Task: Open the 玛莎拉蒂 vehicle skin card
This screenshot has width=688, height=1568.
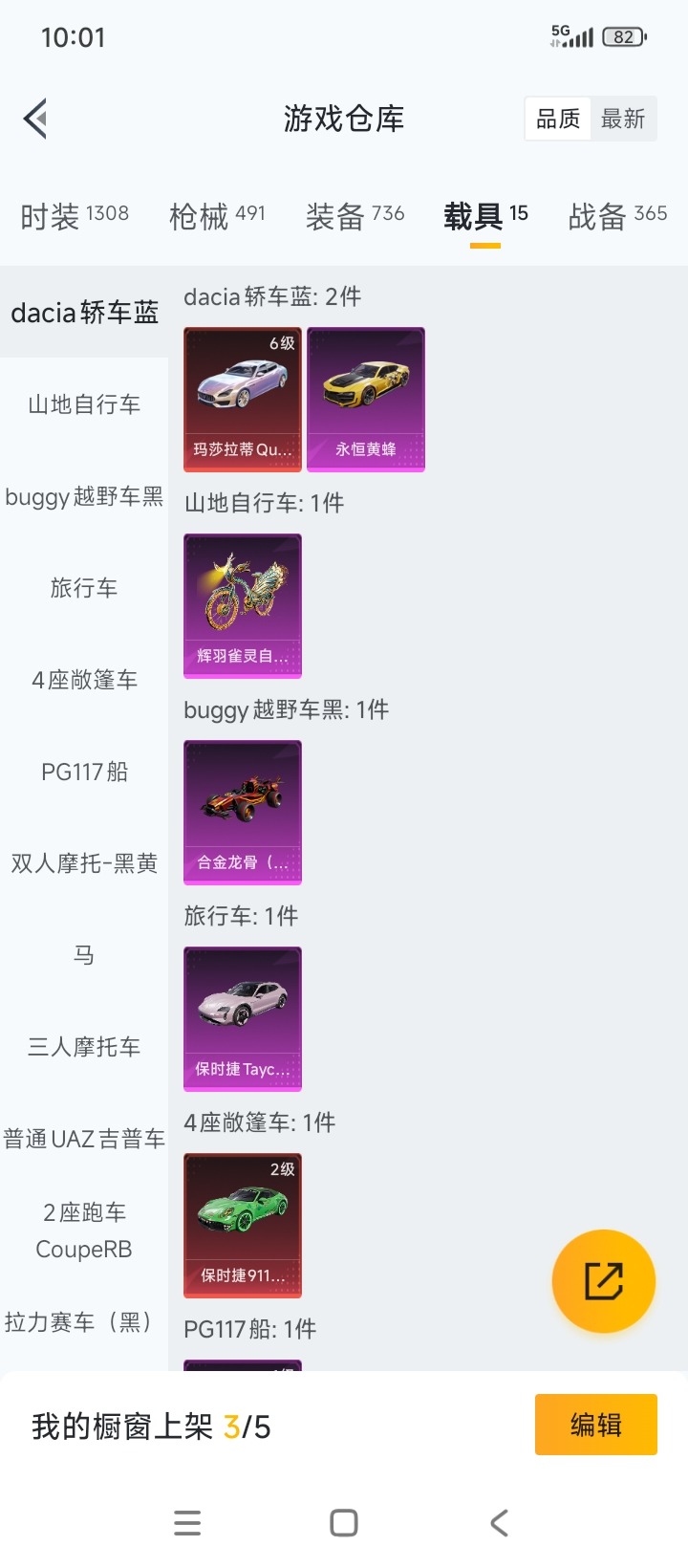Action: pos(243,399)
